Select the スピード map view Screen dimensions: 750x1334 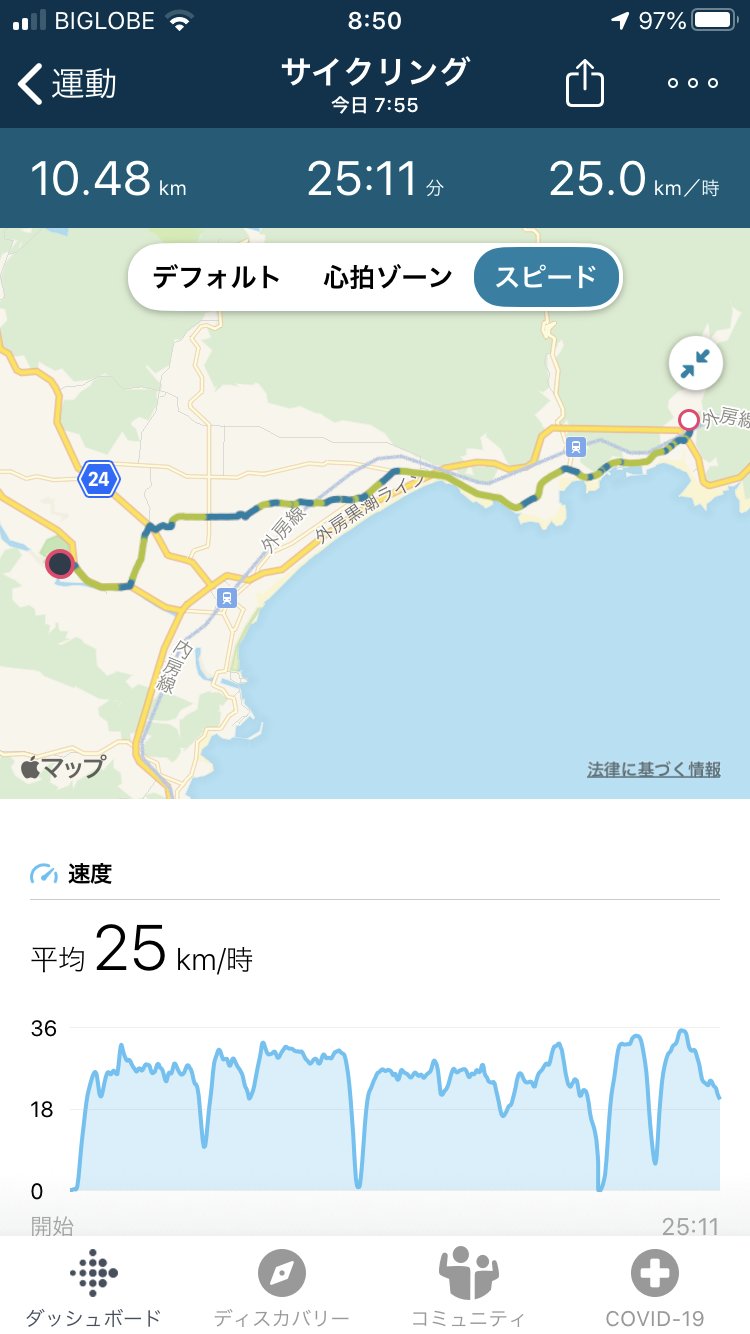click(x=546, y=277)
